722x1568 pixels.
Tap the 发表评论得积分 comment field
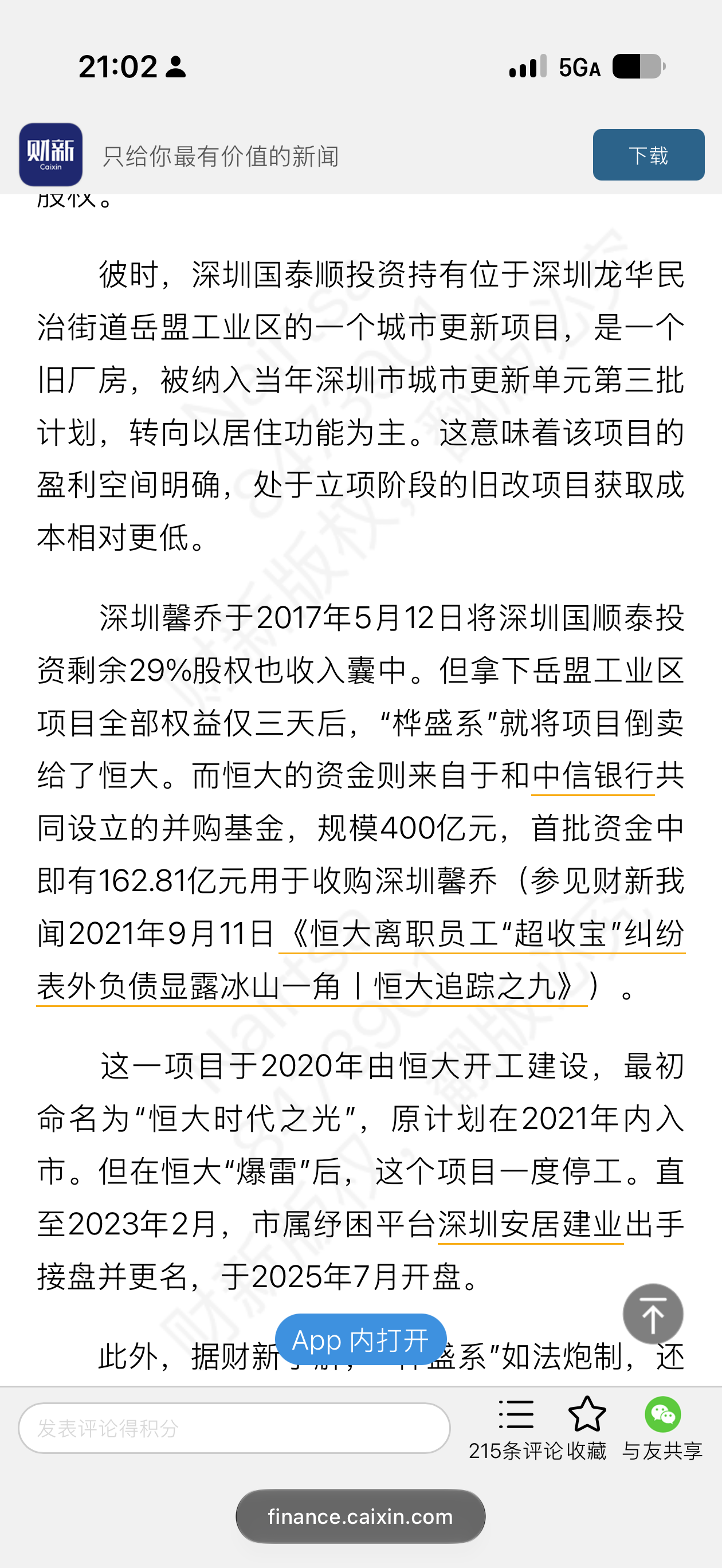point(234,1428)
